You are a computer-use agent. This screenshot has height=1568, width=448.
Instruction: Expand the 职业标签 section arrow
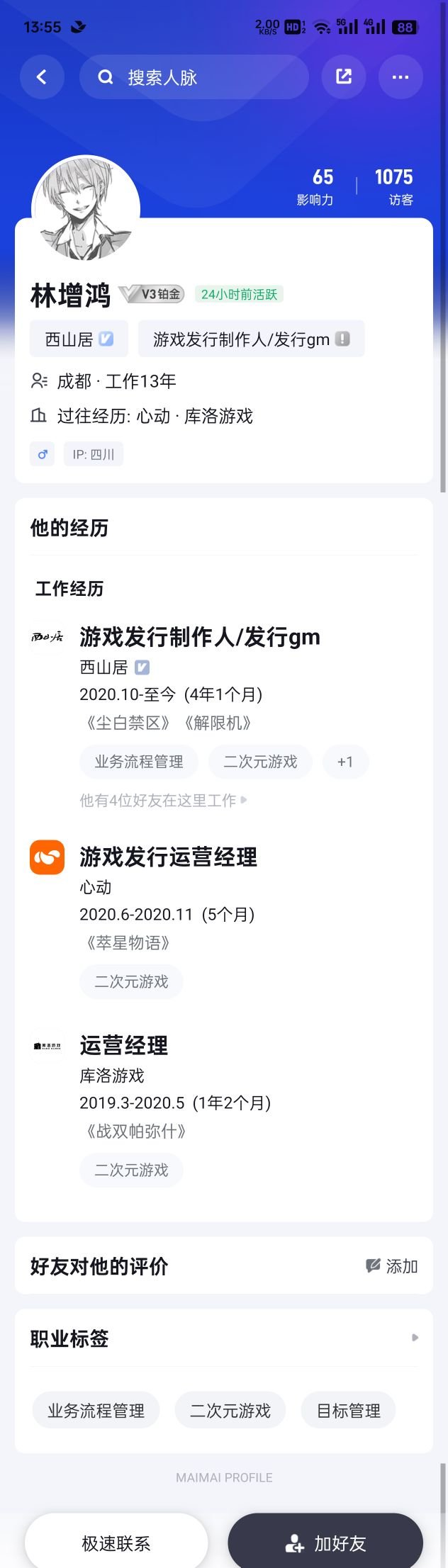415,1338
